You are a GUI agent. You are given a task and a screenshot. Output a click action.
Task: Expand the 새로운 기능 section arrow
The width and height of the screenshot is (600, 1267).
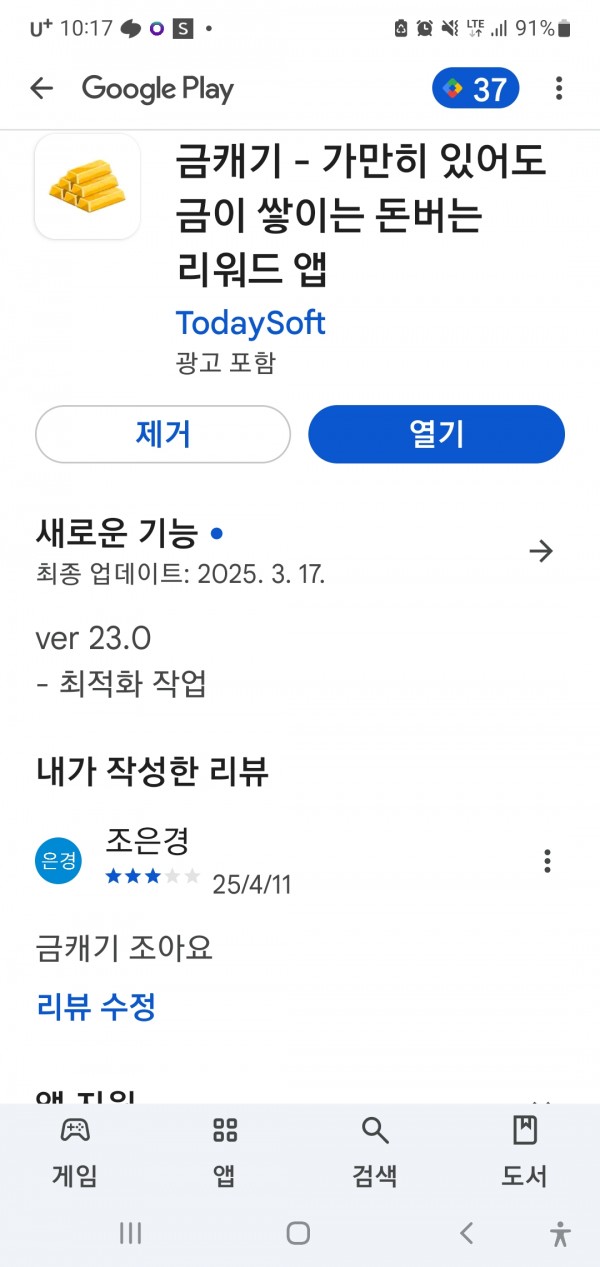coord(541,551)
